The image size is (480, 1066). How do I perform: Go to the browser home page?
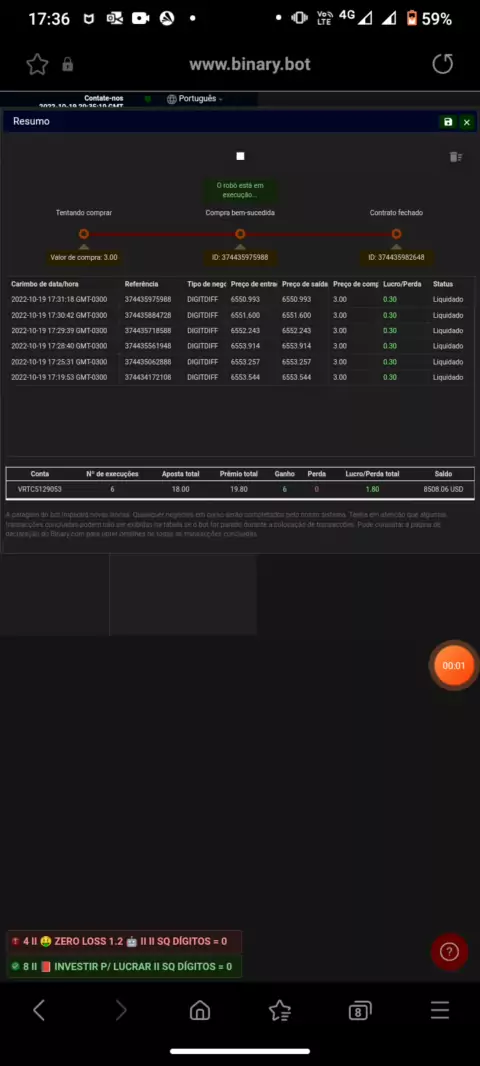point(200,1011)
